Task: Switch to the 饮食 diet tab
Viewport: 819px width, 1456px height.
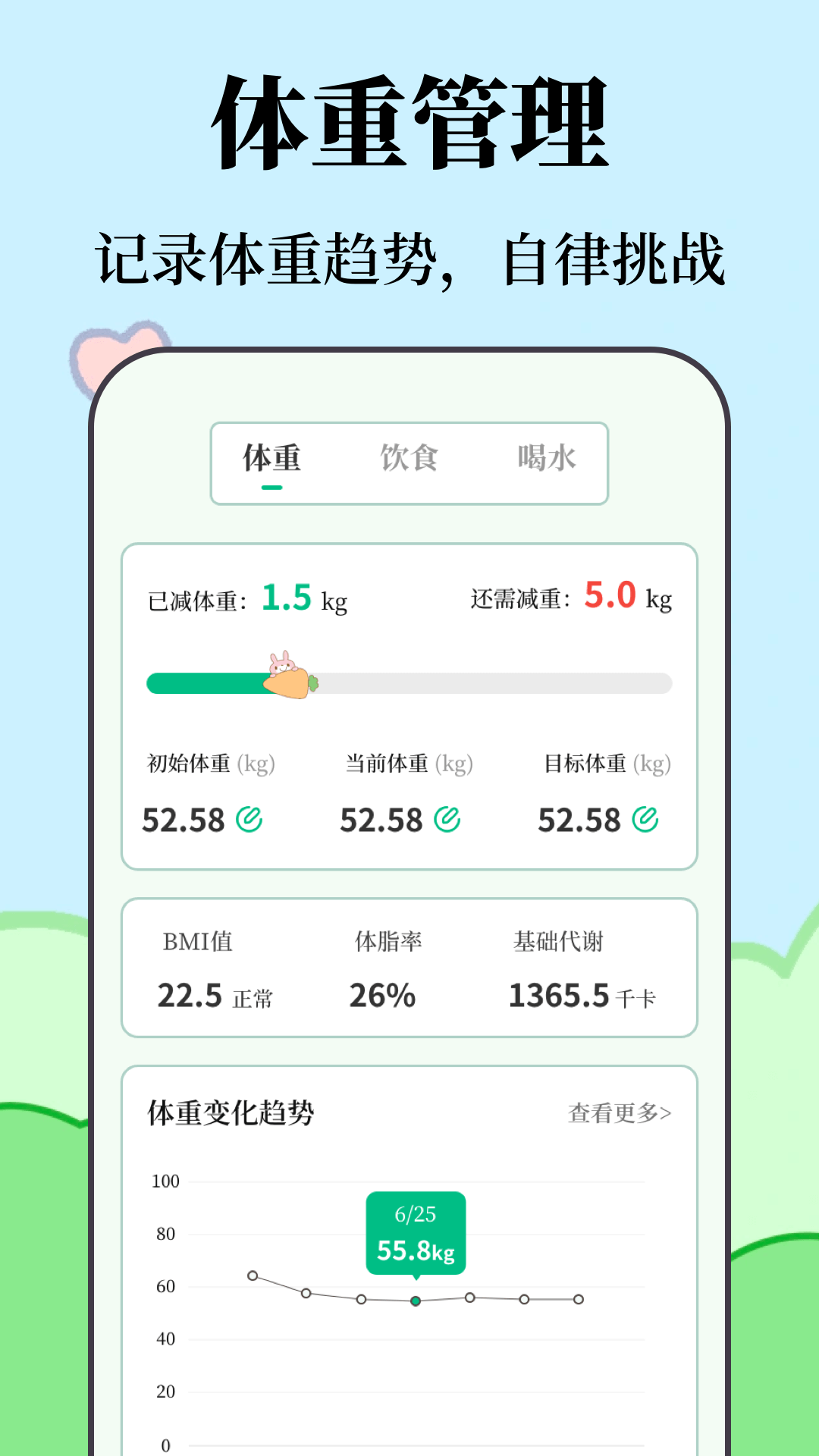Action: coord(409,457)
